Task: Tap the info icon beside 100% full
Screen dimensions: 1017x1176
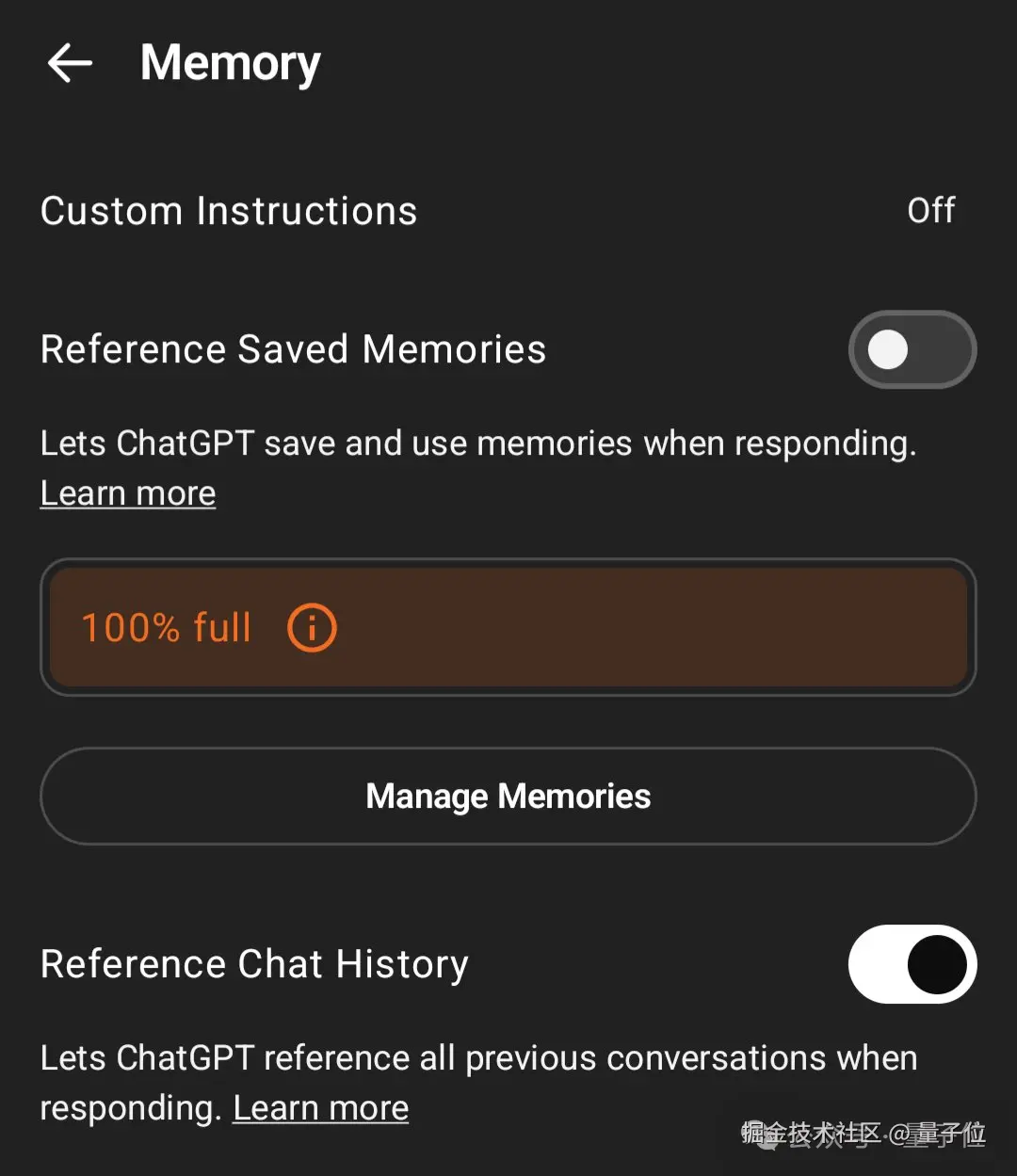Action: click(x=312, y=628)
